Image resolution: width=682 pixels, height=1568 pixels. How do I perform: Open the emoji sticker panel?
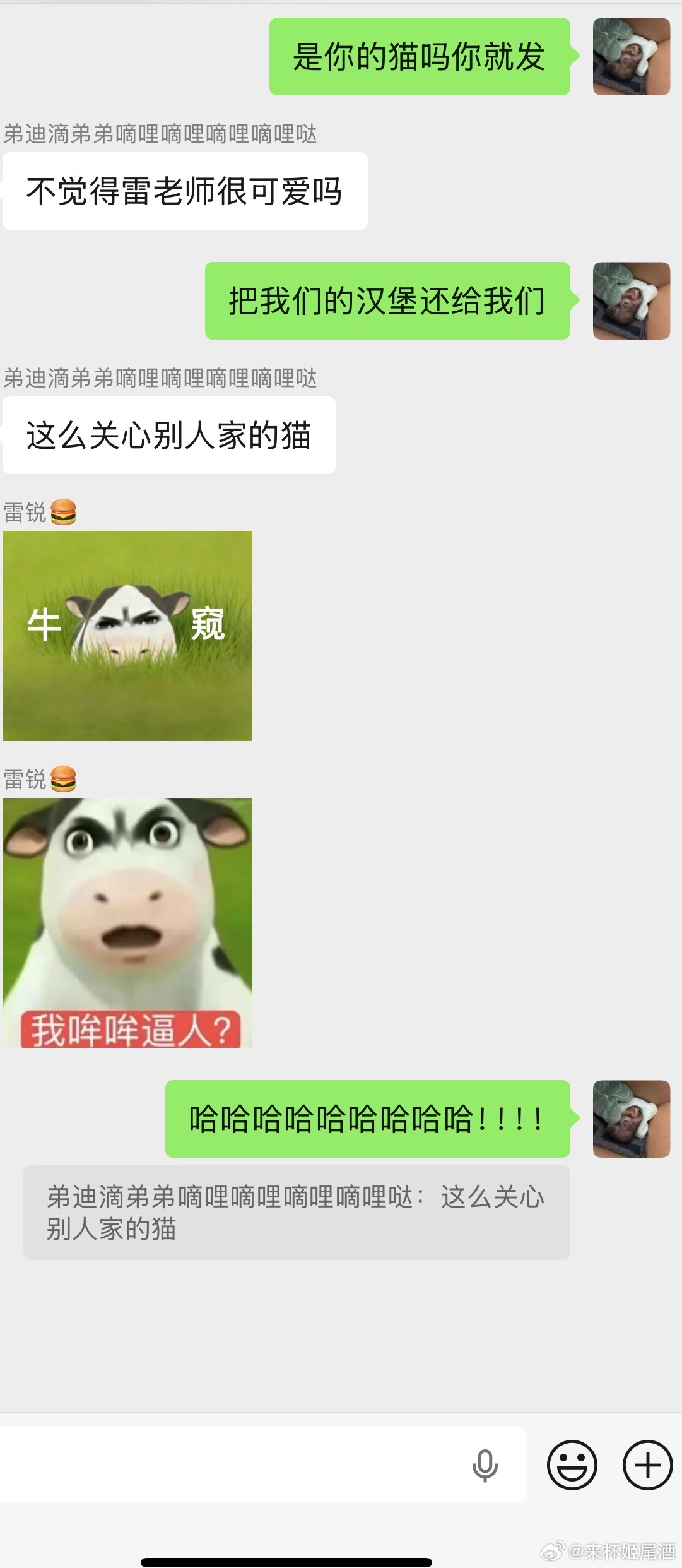(x=572, y=1465)
